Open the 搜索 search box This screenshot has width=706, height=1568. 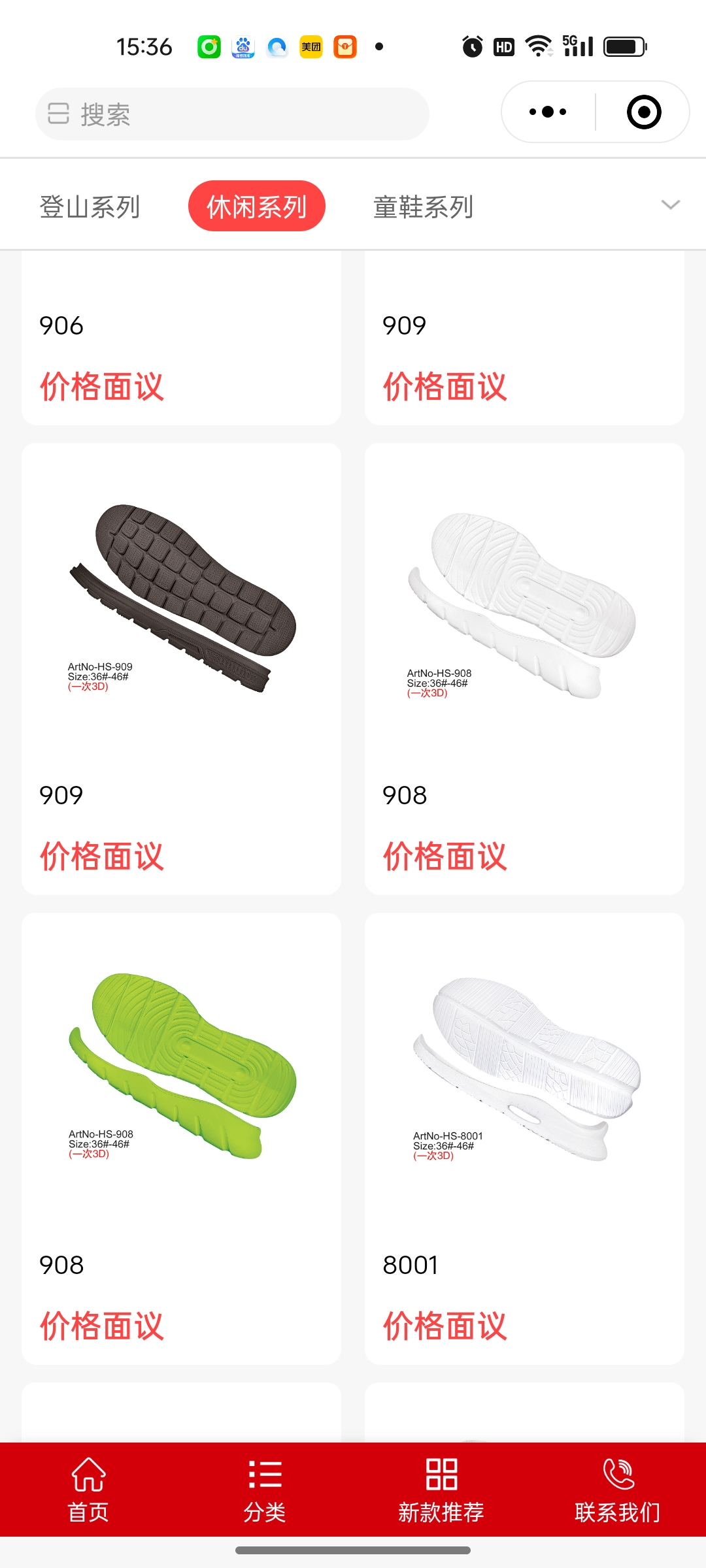(x=232, y=114)
